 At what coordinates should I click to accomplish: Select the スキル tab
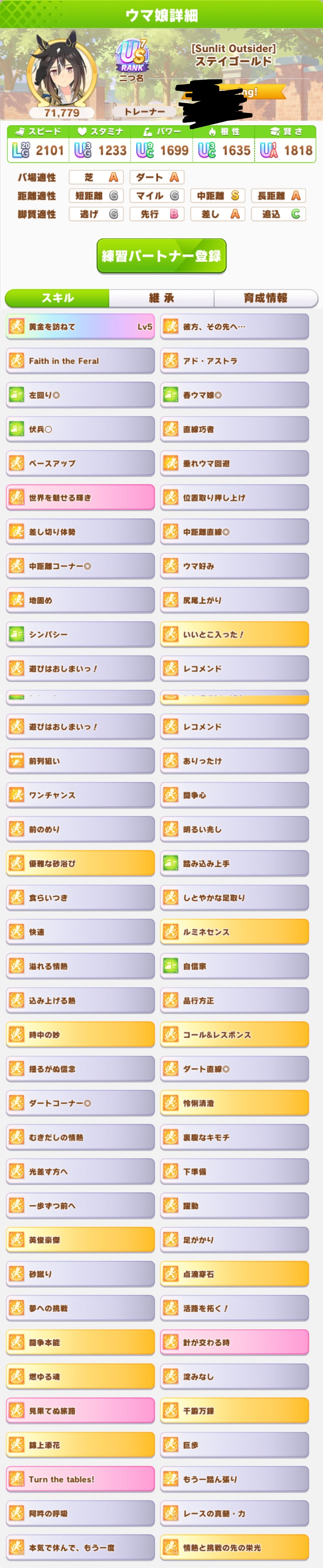pos(58,298)
